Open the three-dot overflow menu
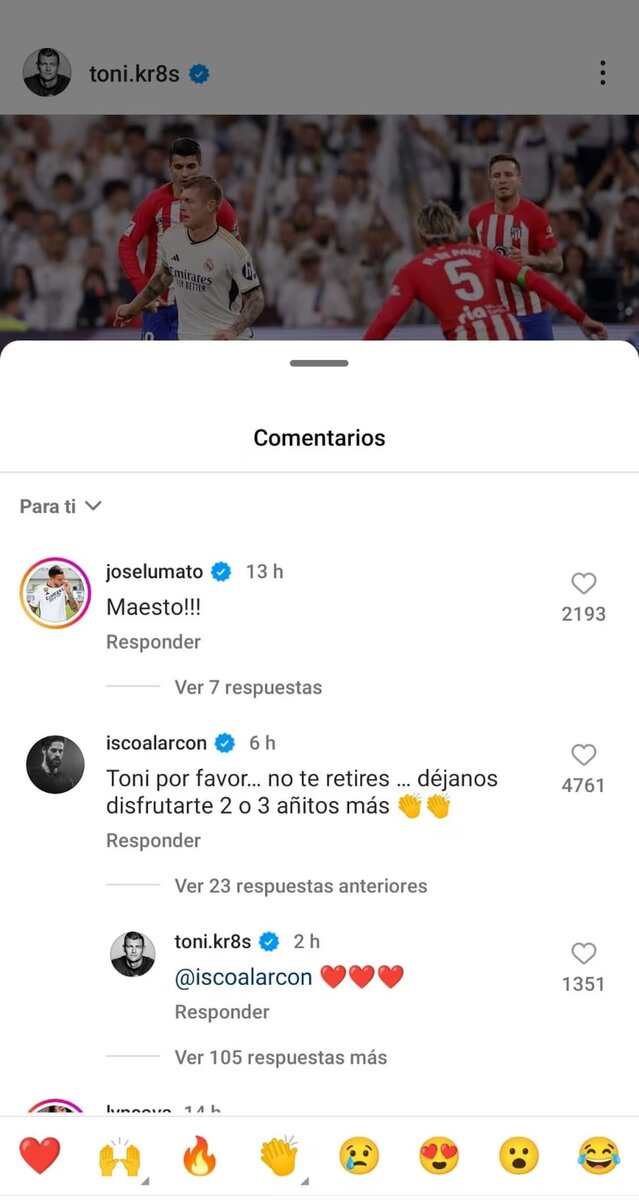 (602, 73)
